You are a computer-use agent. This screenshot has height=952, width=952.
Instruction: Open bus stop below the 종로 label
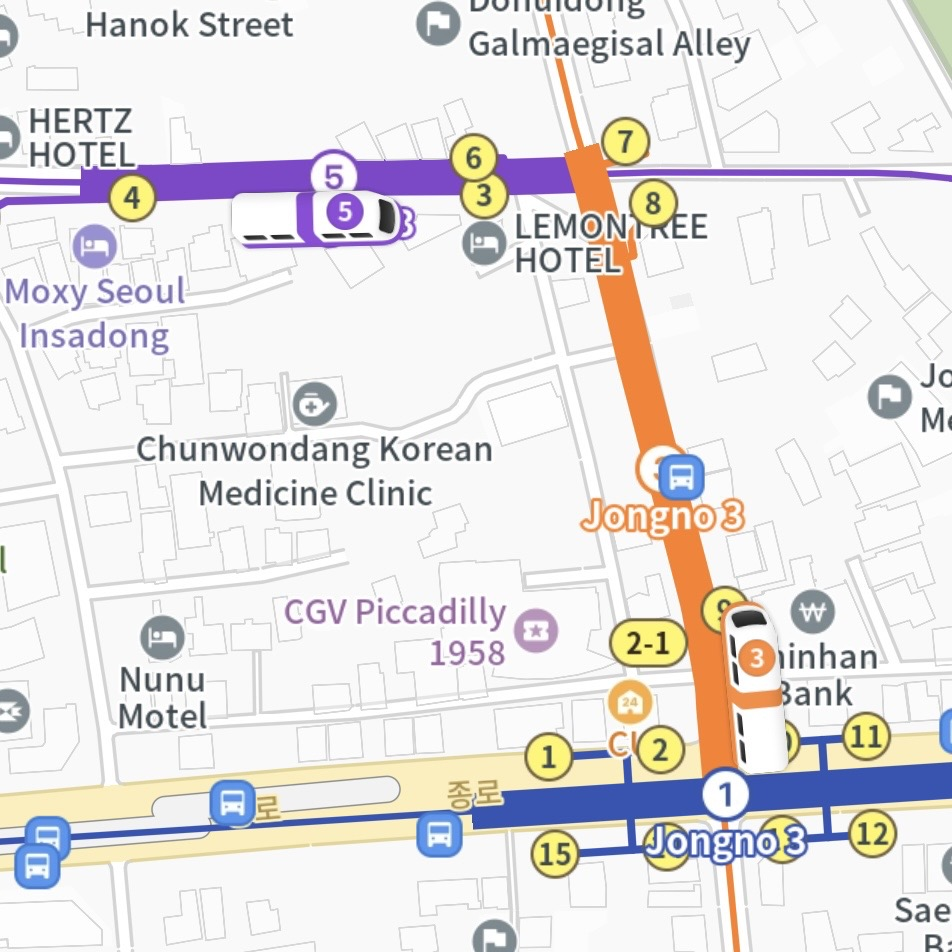point(439,833)
